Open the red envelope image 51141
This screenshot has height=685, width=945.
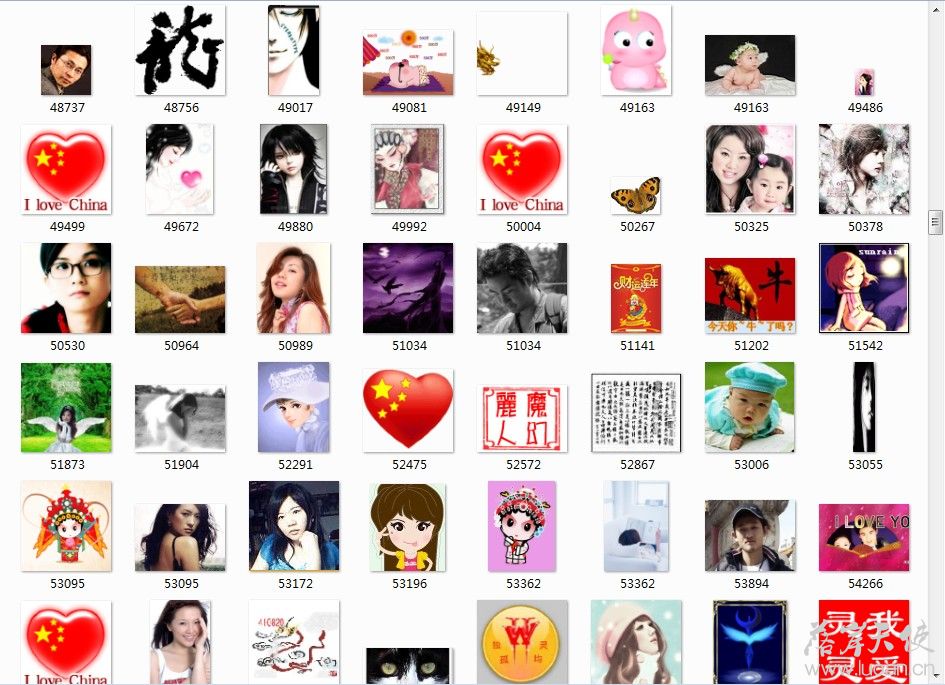click(x=636, y=298)
